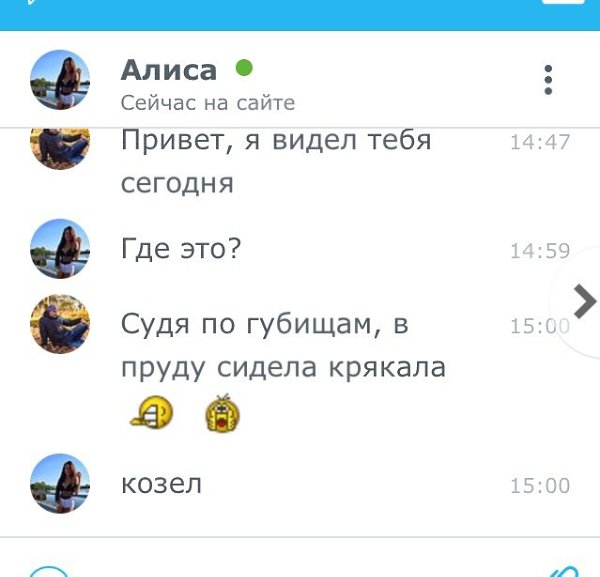The width and height of the screenshot is (600, 577).
Task: Tap the right chevron arrow at the edge
Action: tap(582, 301)
